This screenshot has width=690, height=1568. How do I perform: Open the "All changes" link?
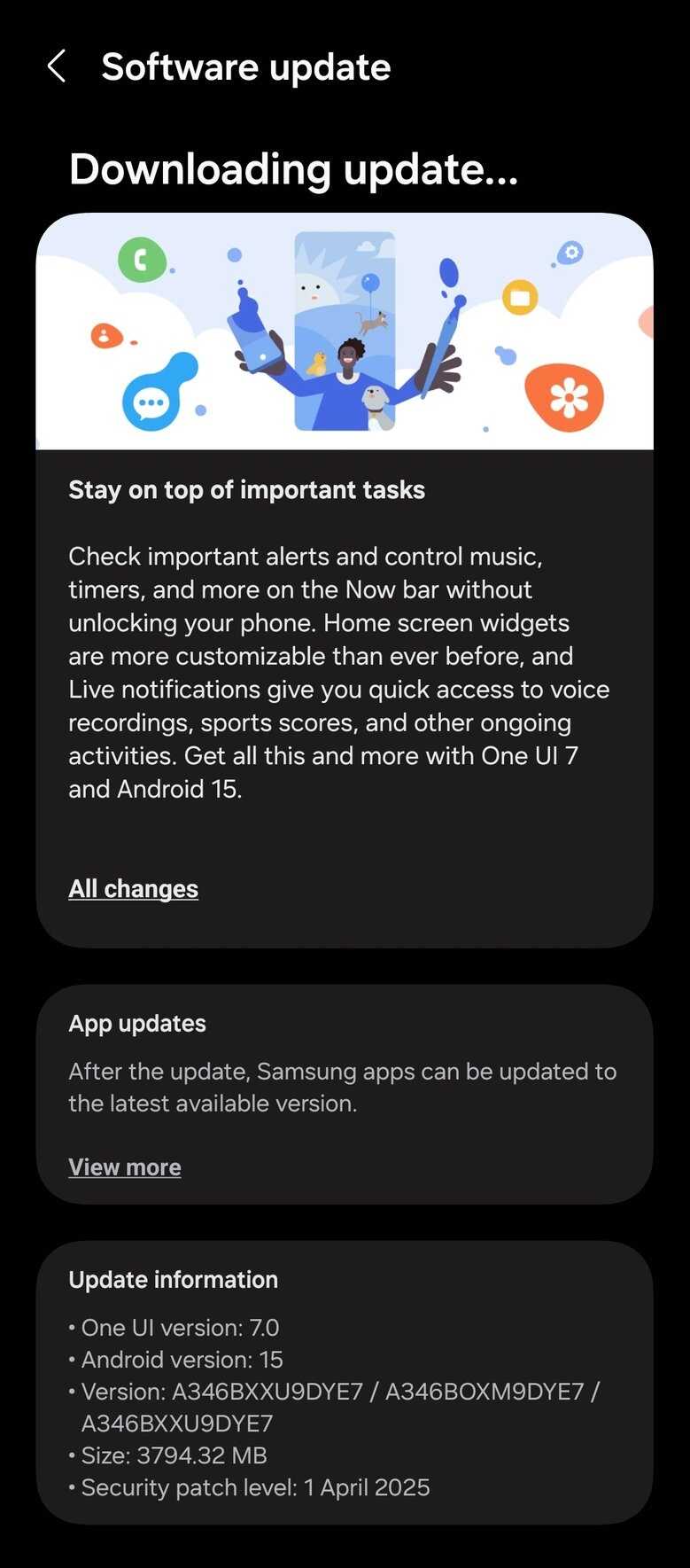click(x=133, y=888)
